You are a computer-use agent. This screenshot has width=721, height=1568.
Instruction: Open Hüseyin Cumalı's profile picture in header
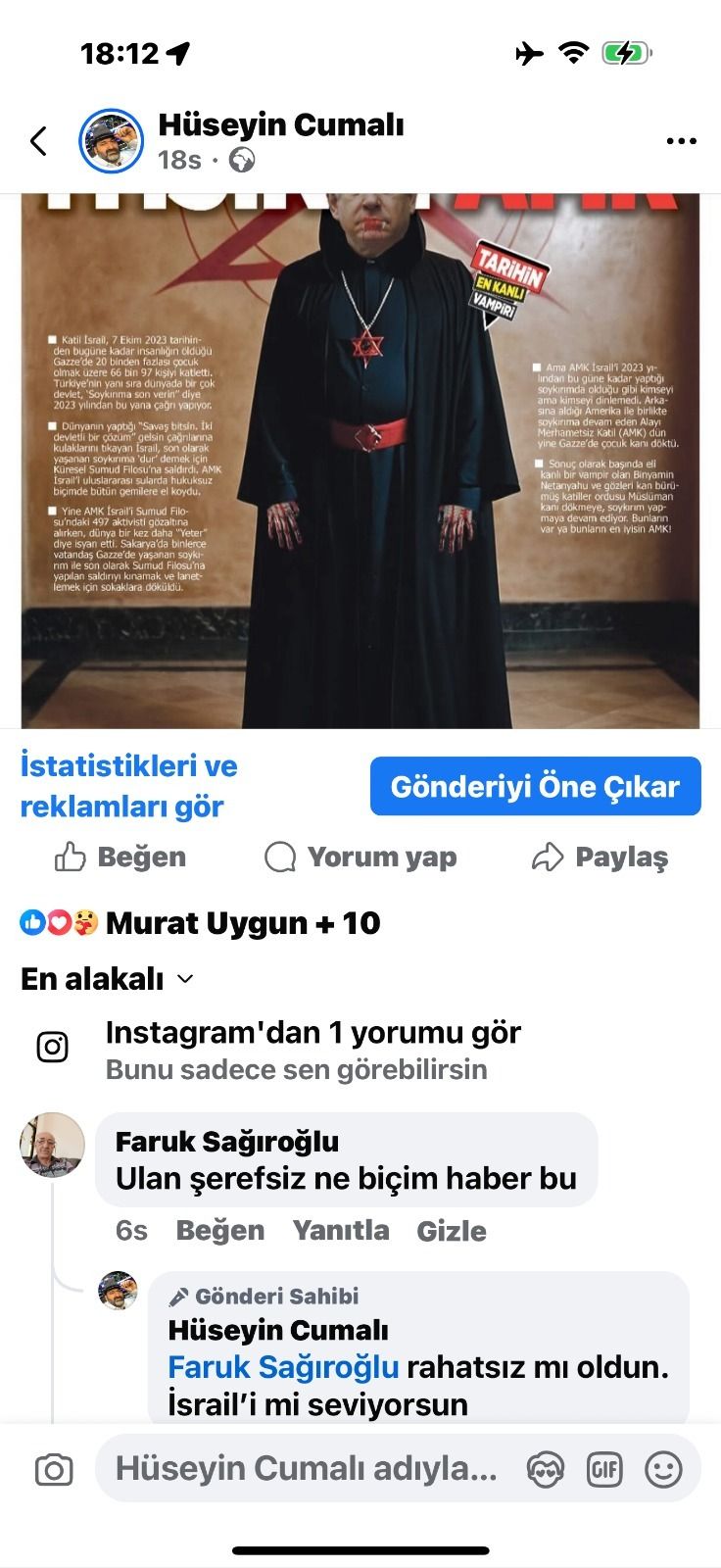pos(111,141)
